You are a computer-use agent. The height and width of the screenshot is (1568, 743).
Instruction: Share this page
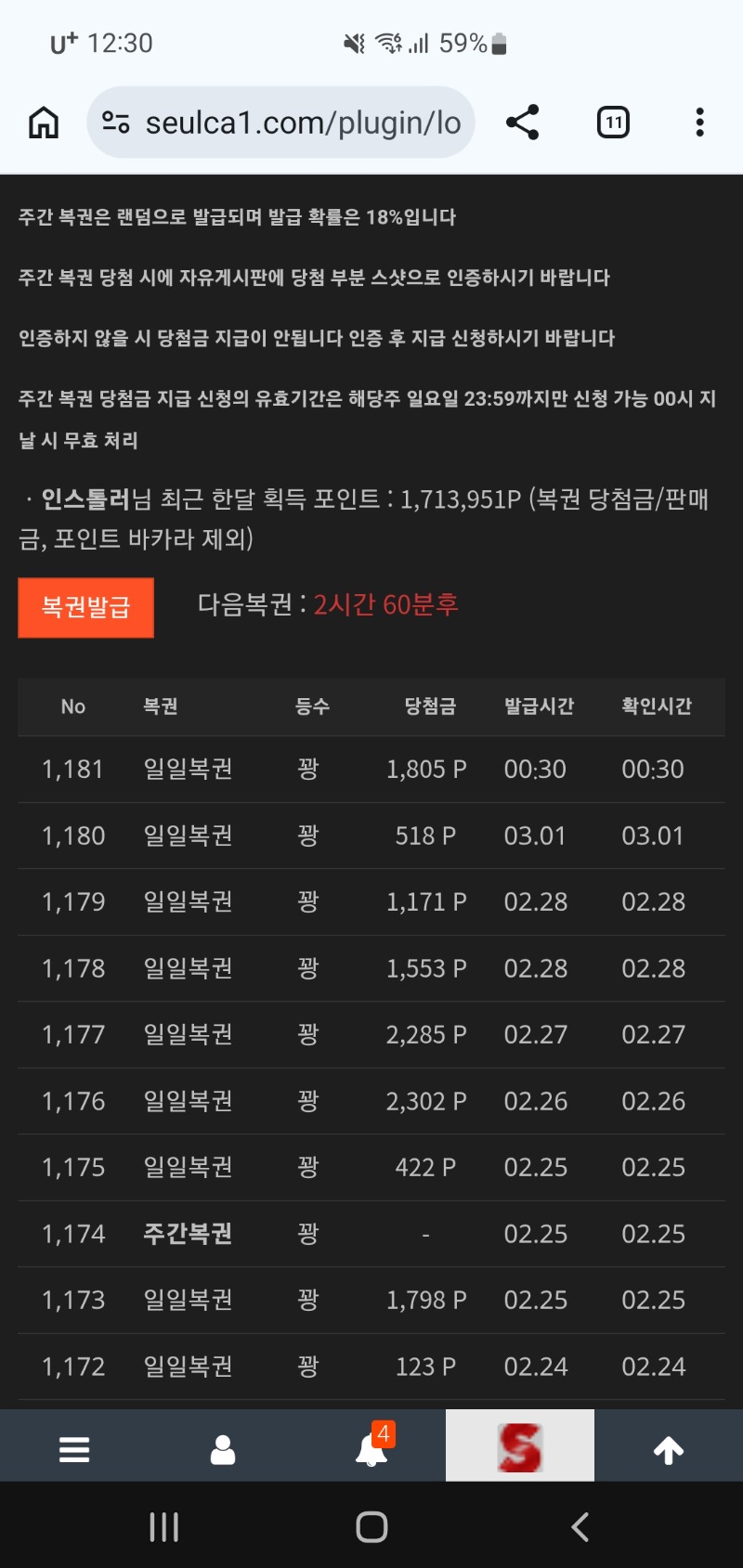pyautogui.click(x=522, y=123)
